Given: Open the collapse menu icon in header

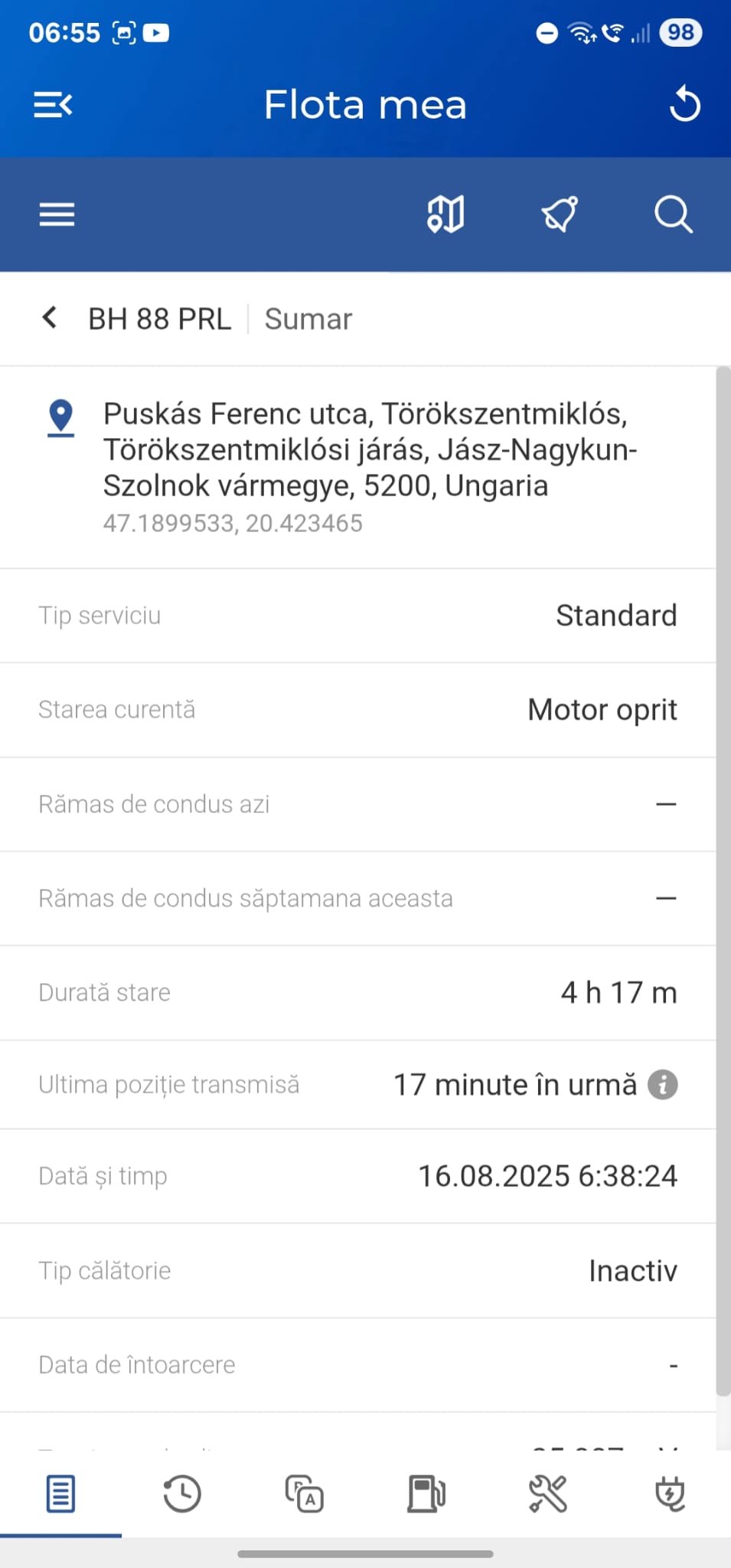Looking at the screenshot, I should pos(53,105).
